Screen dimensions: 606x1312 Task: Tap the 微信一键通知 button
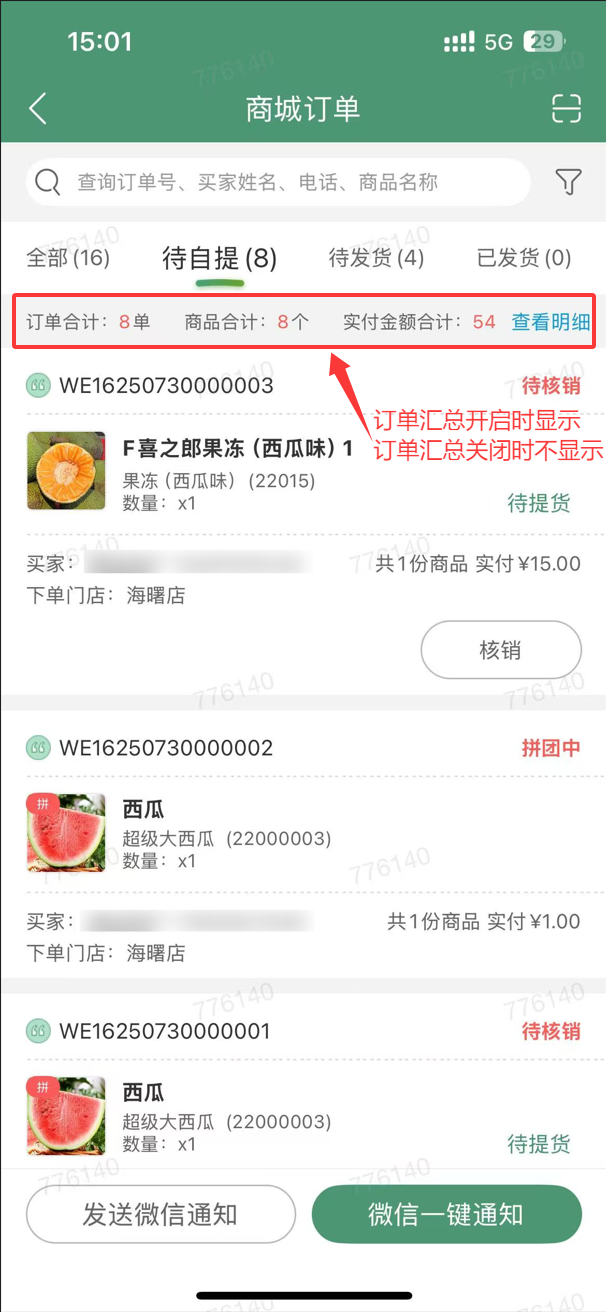pyautogui.click(x=446, y=1215)
